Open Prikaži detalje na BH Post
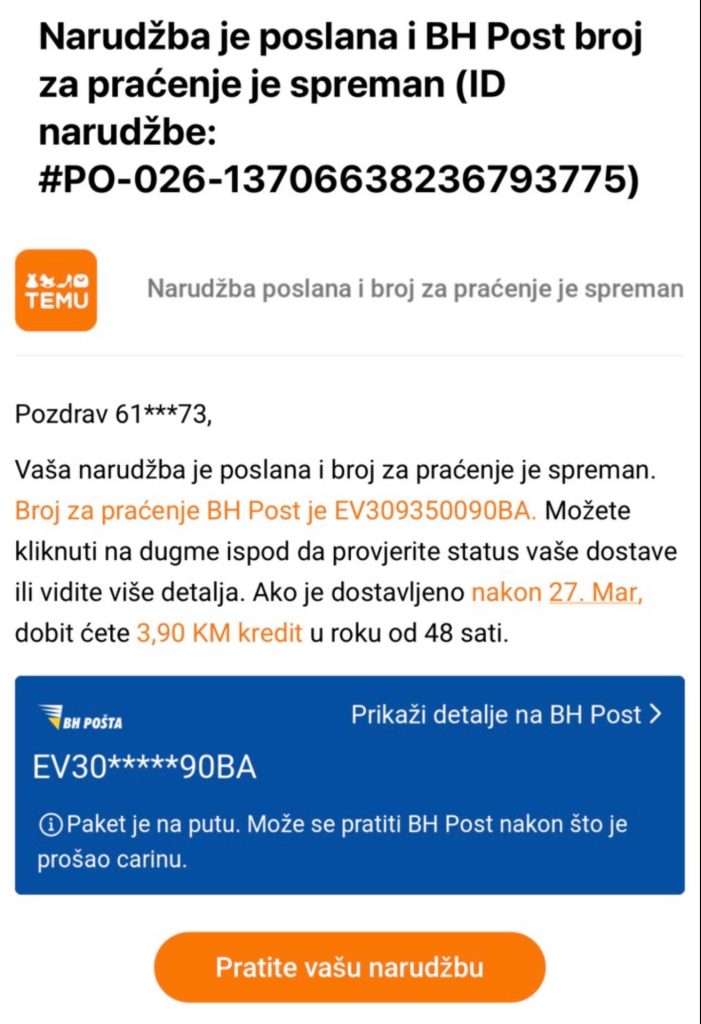 [506, 715]
